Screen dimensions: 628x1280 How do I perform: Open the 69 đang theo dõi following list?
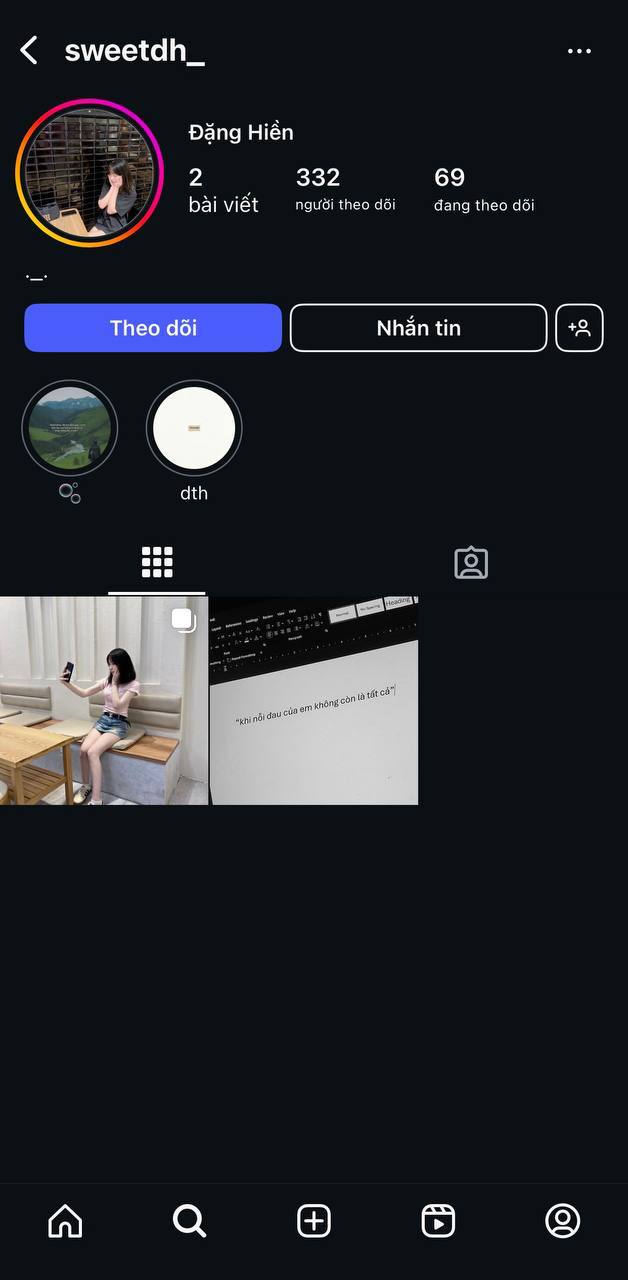tap(483, 189)
